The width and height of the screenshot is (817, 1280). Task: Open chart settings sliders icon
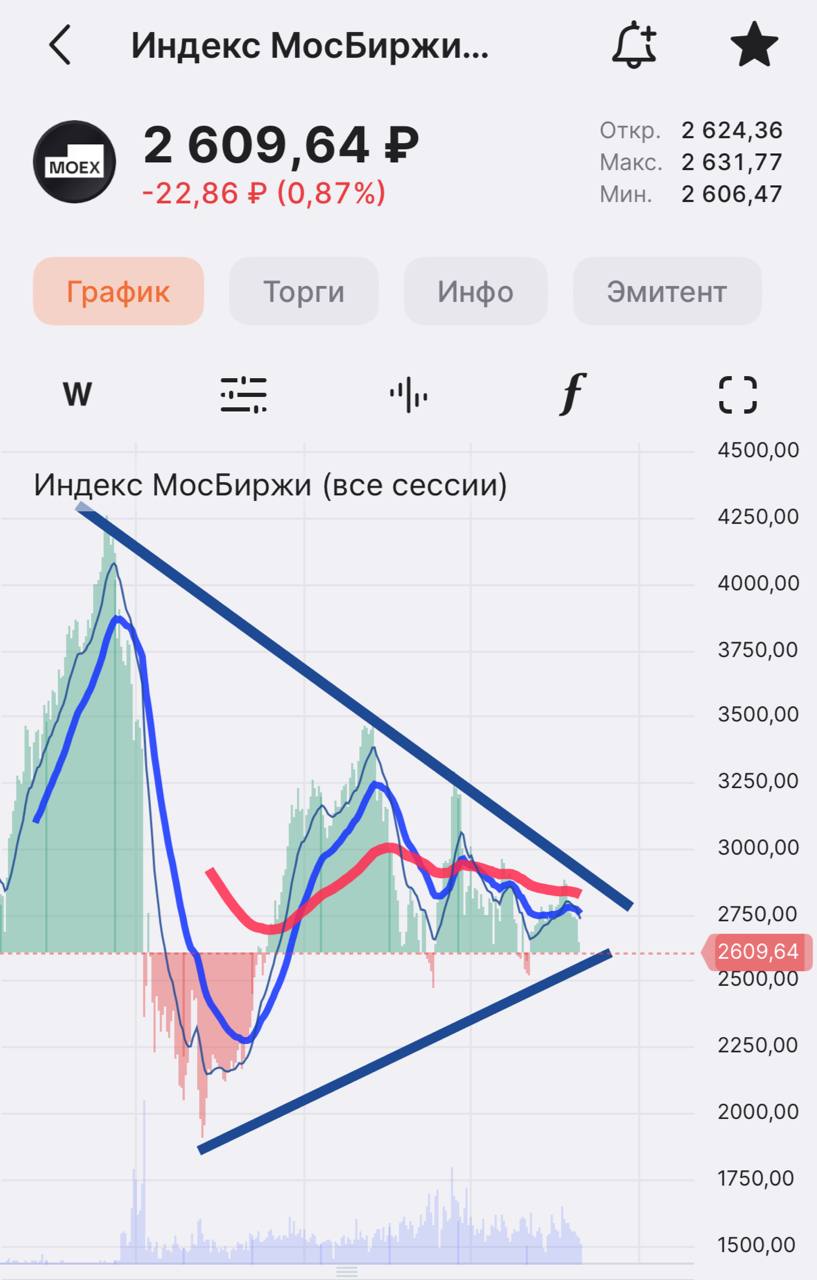(x=243, y=395)
